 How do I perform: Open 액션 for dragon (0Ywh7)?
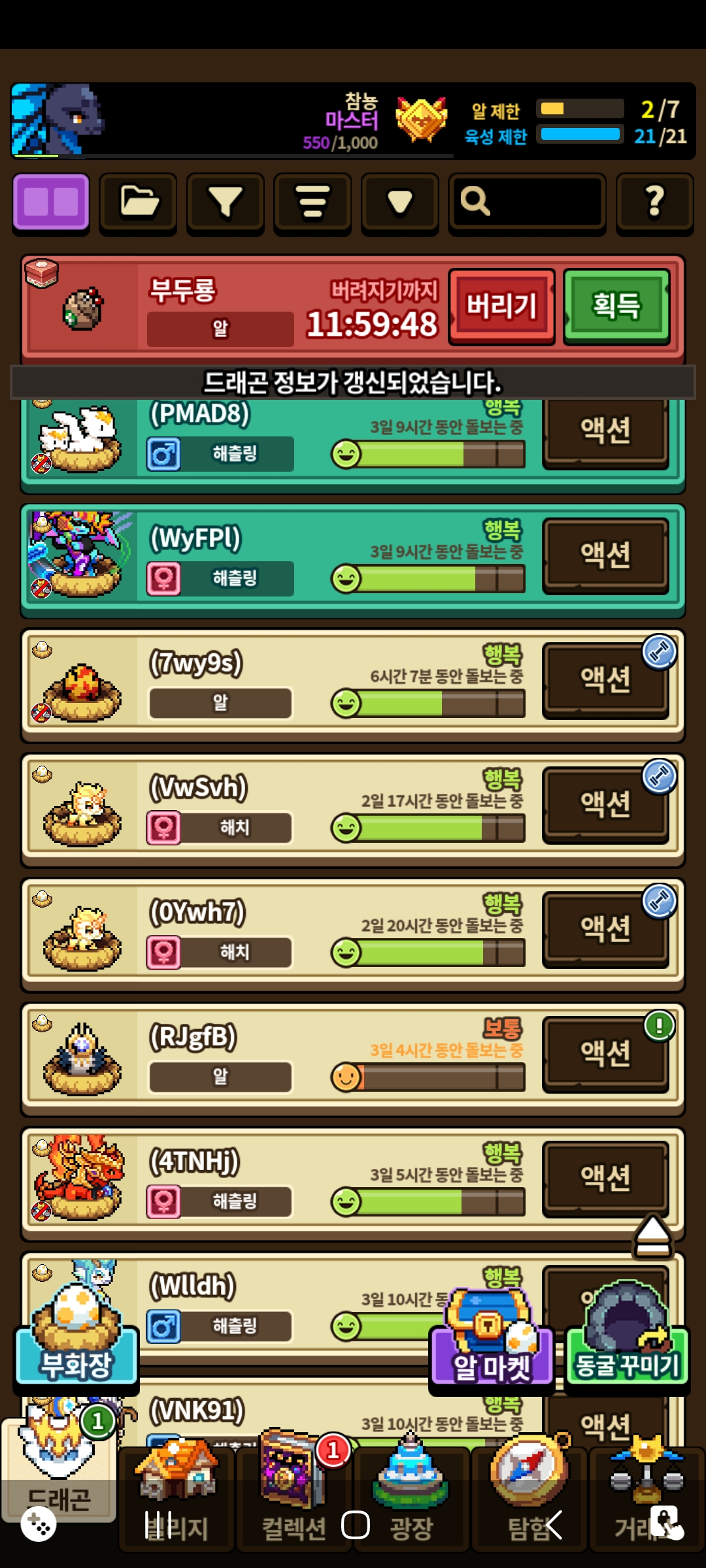click(x=605, y=929)
